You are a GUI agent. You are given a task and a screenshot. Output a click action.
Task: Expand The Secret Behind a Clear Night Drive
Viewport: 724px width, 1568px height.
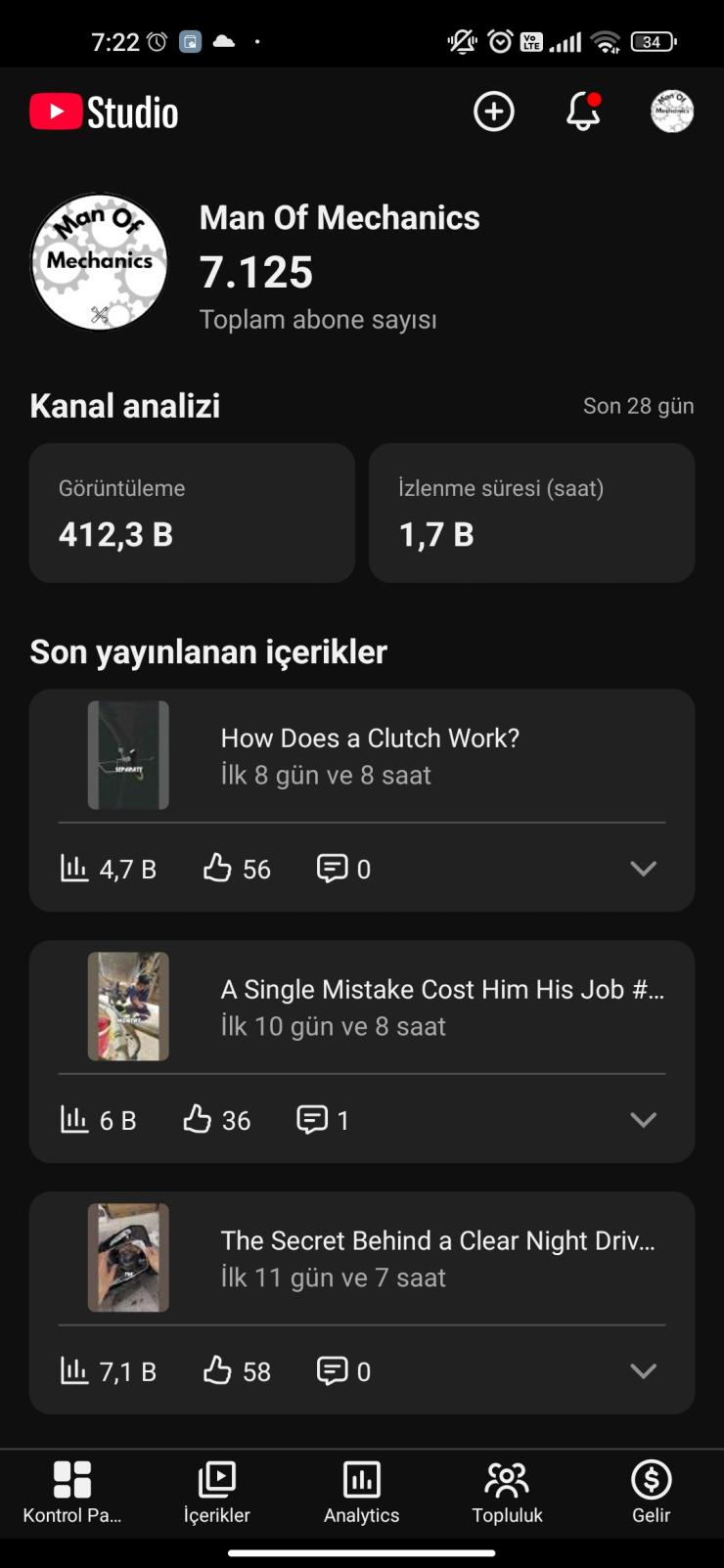coord(643,1370)
